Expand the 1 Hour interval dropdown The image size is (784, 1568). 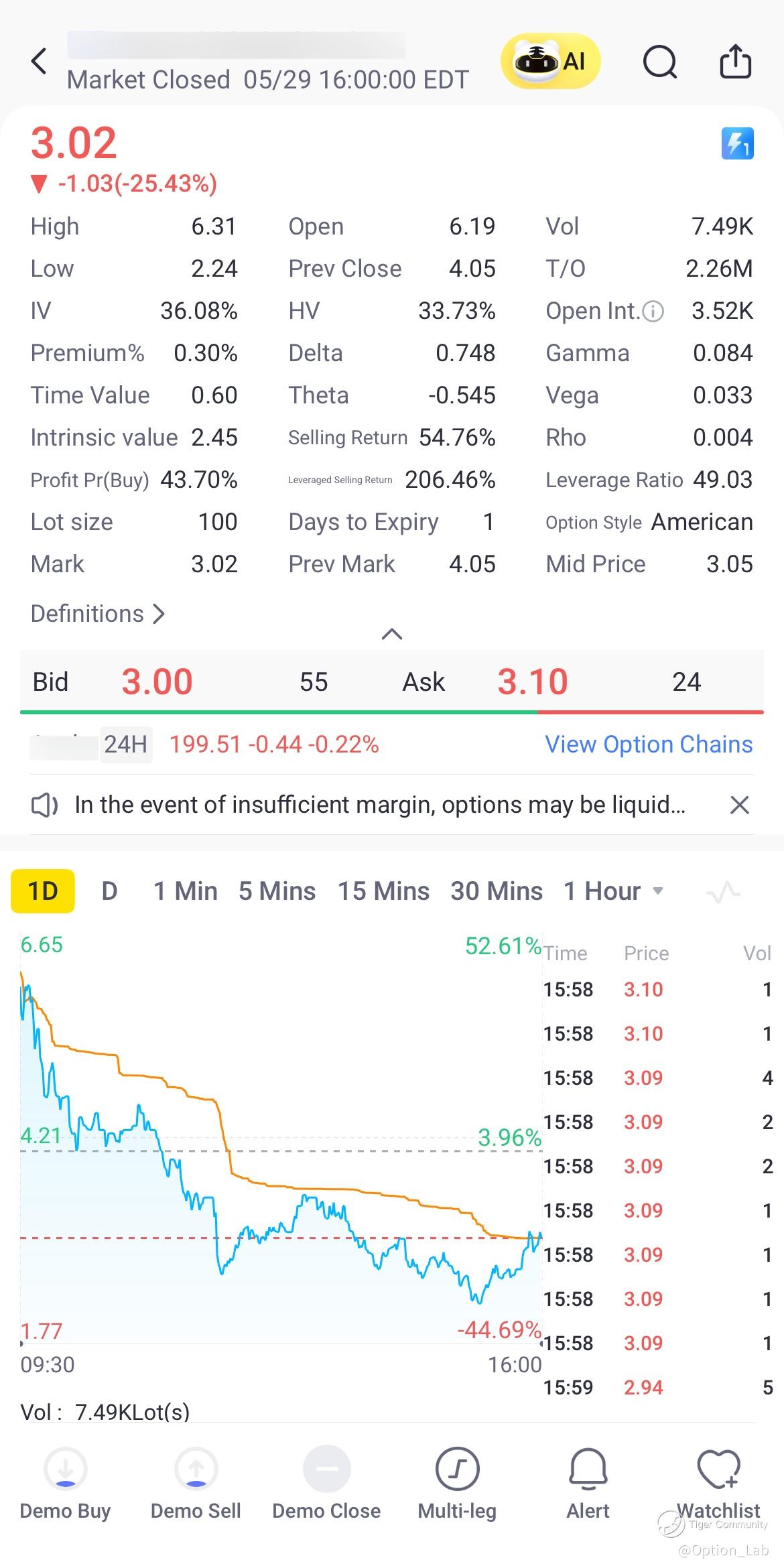[x=613, y=891]
